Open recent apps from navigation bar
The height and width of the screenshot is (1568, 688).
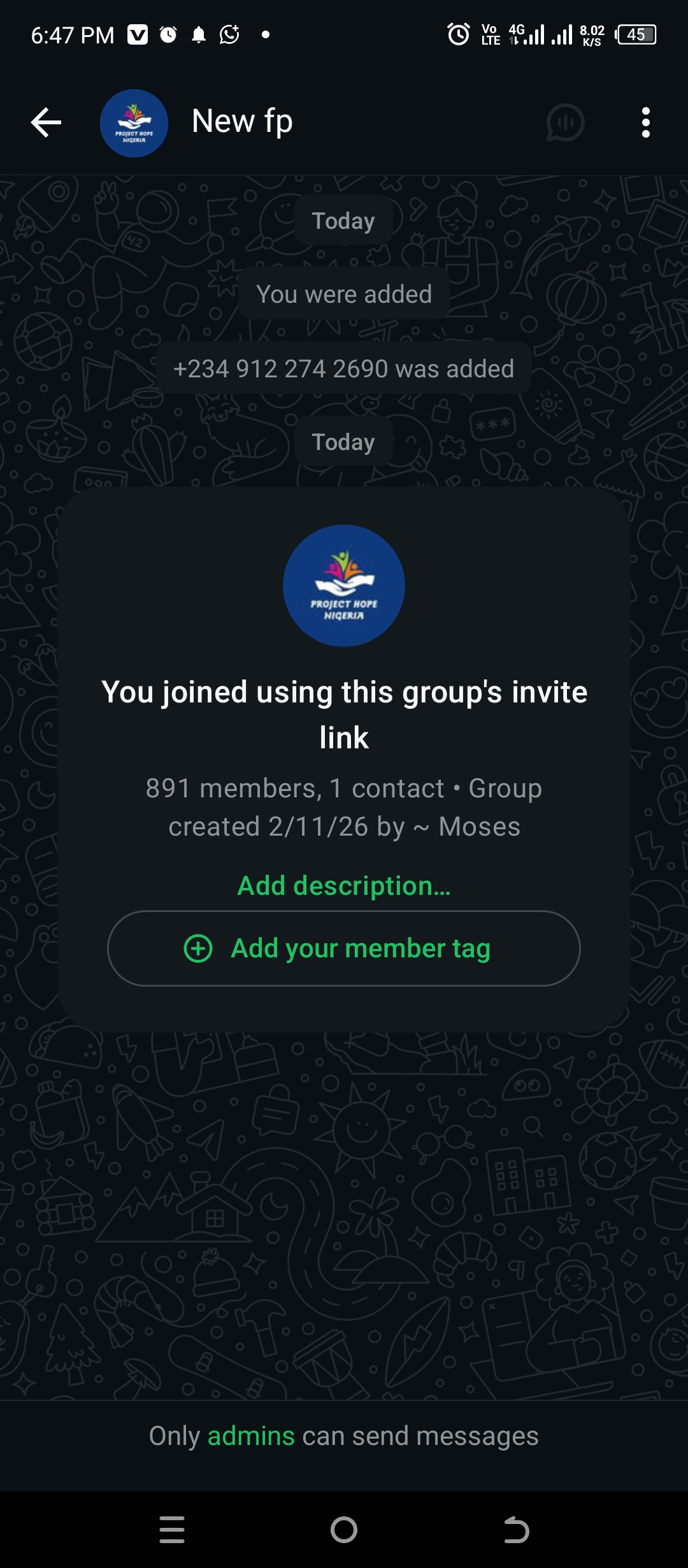tap(172, 1530)
